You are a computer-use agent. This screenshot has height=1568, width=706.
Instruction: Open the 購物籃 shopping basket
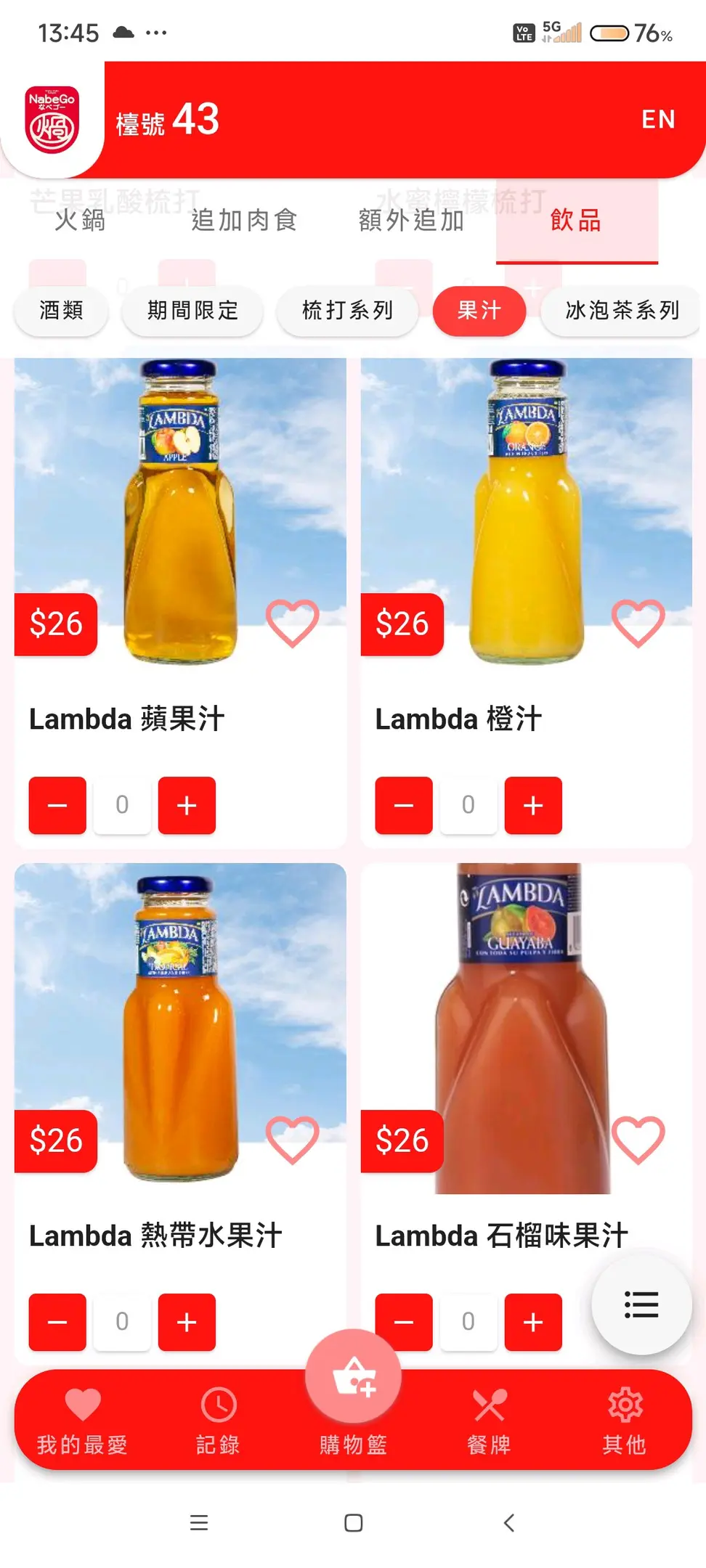click(x=353, y=1379)
